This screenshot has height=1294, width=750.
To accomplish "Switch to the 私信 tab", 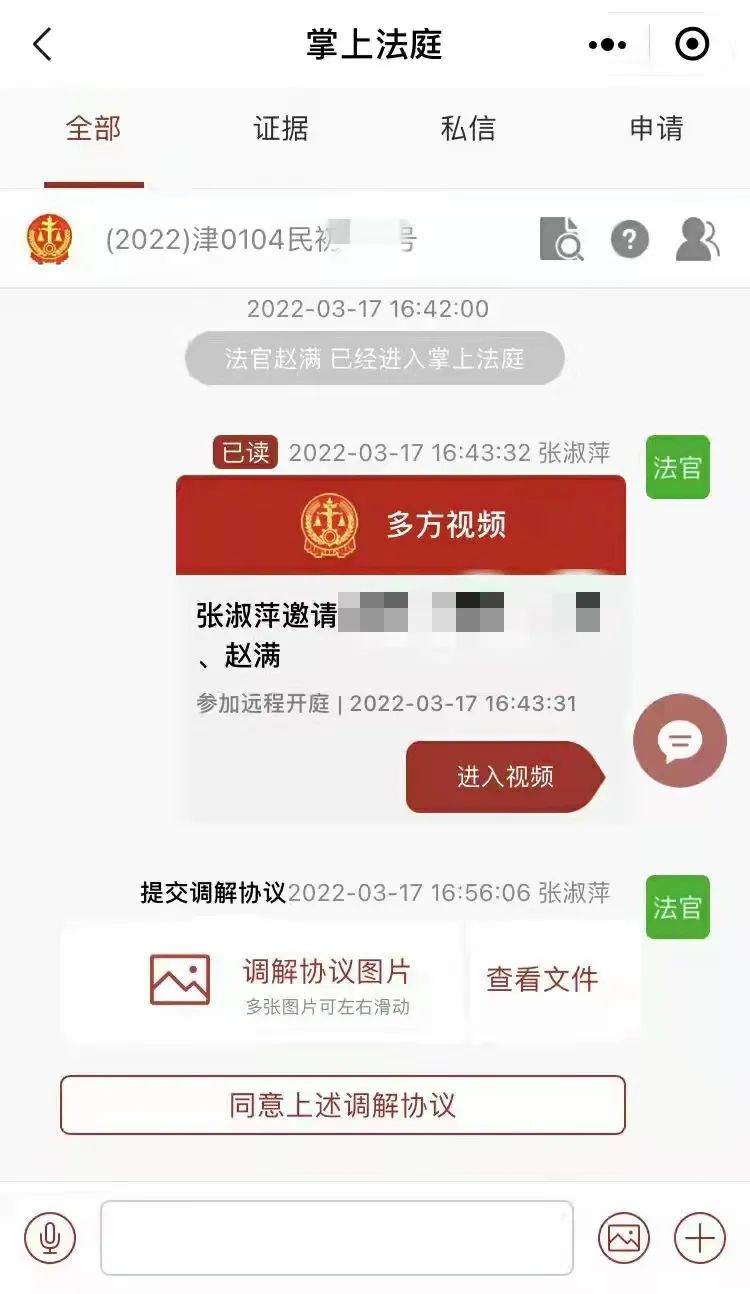I will 468,128.
